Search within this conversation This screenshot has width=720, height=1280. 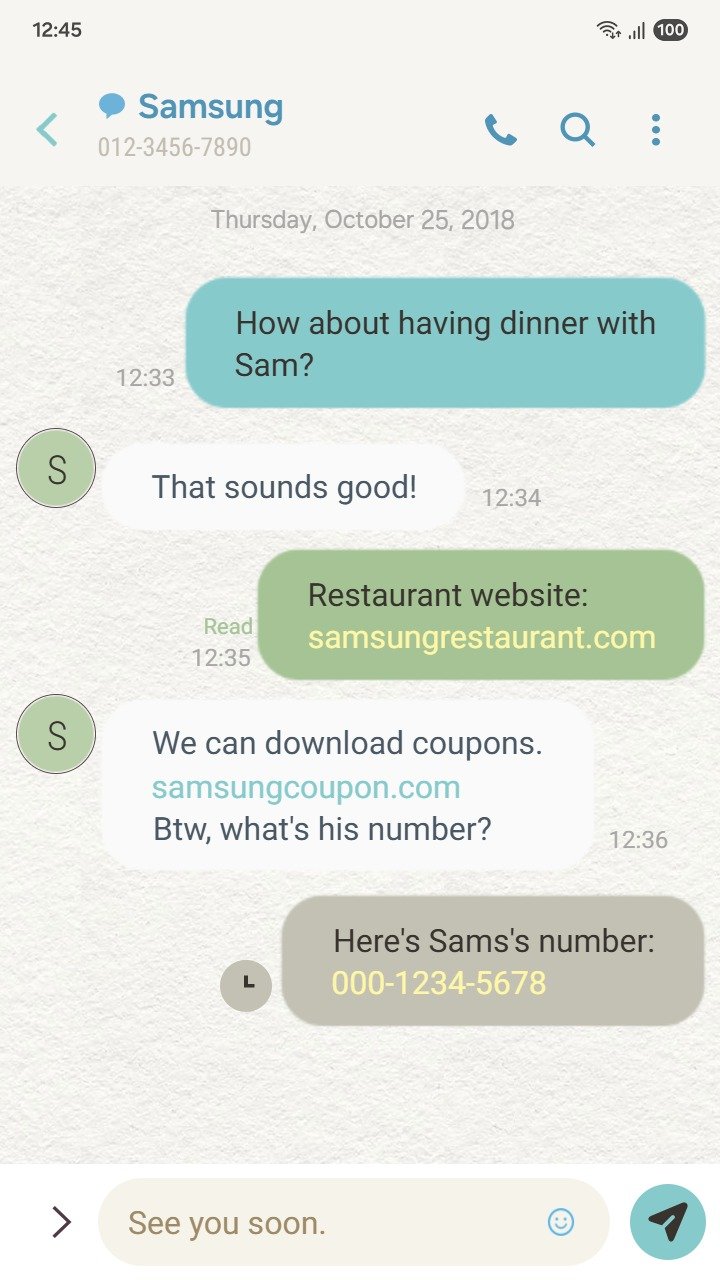click(x=577, y=130)
